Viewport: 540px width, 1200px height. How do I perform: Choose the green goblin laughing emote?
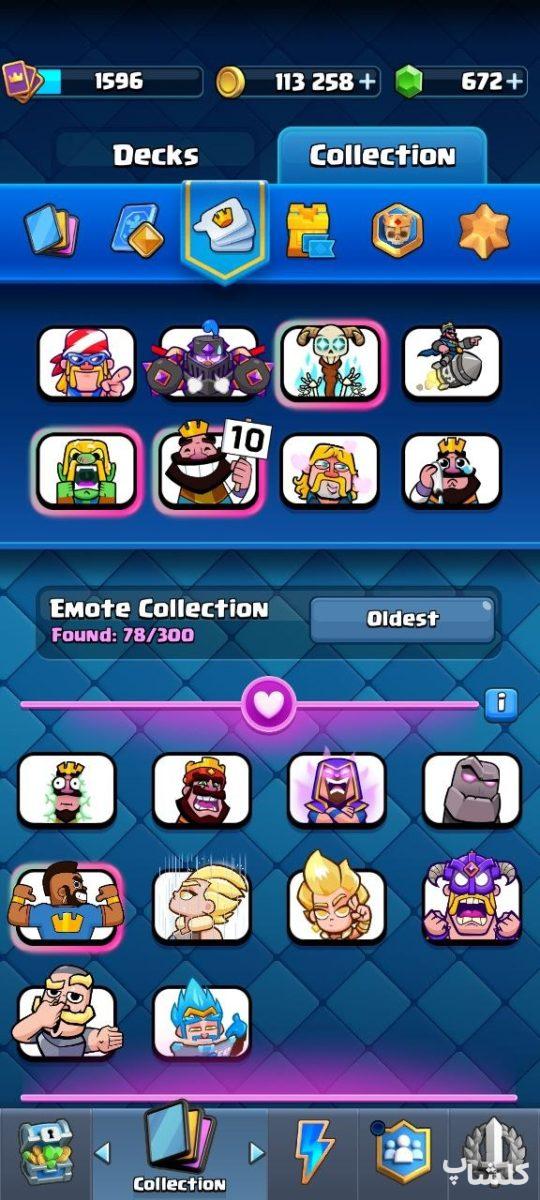[x=86, y=470]
